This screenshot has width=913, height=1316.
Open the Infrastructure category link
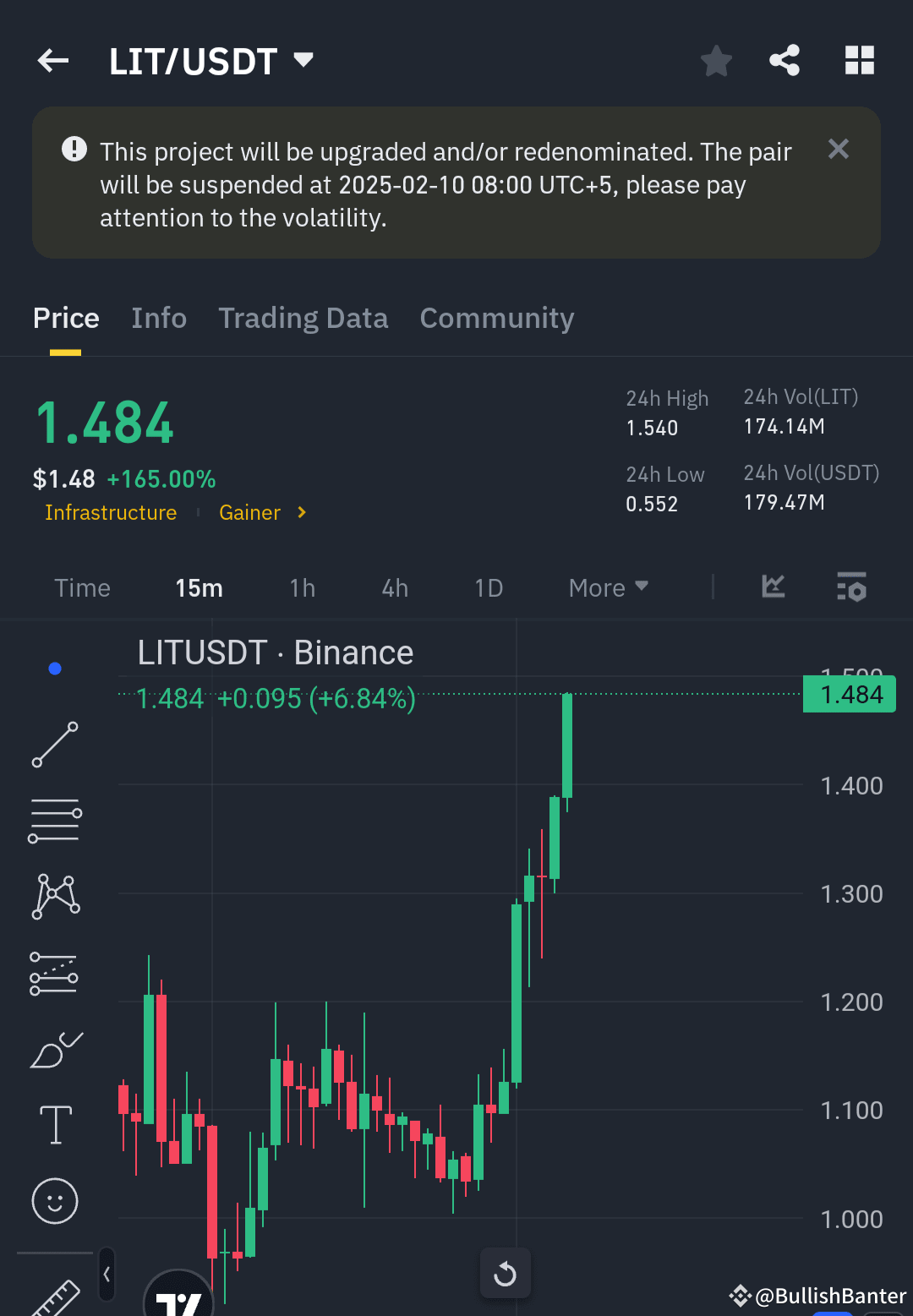pyautogui.click(x=111, y=512)
